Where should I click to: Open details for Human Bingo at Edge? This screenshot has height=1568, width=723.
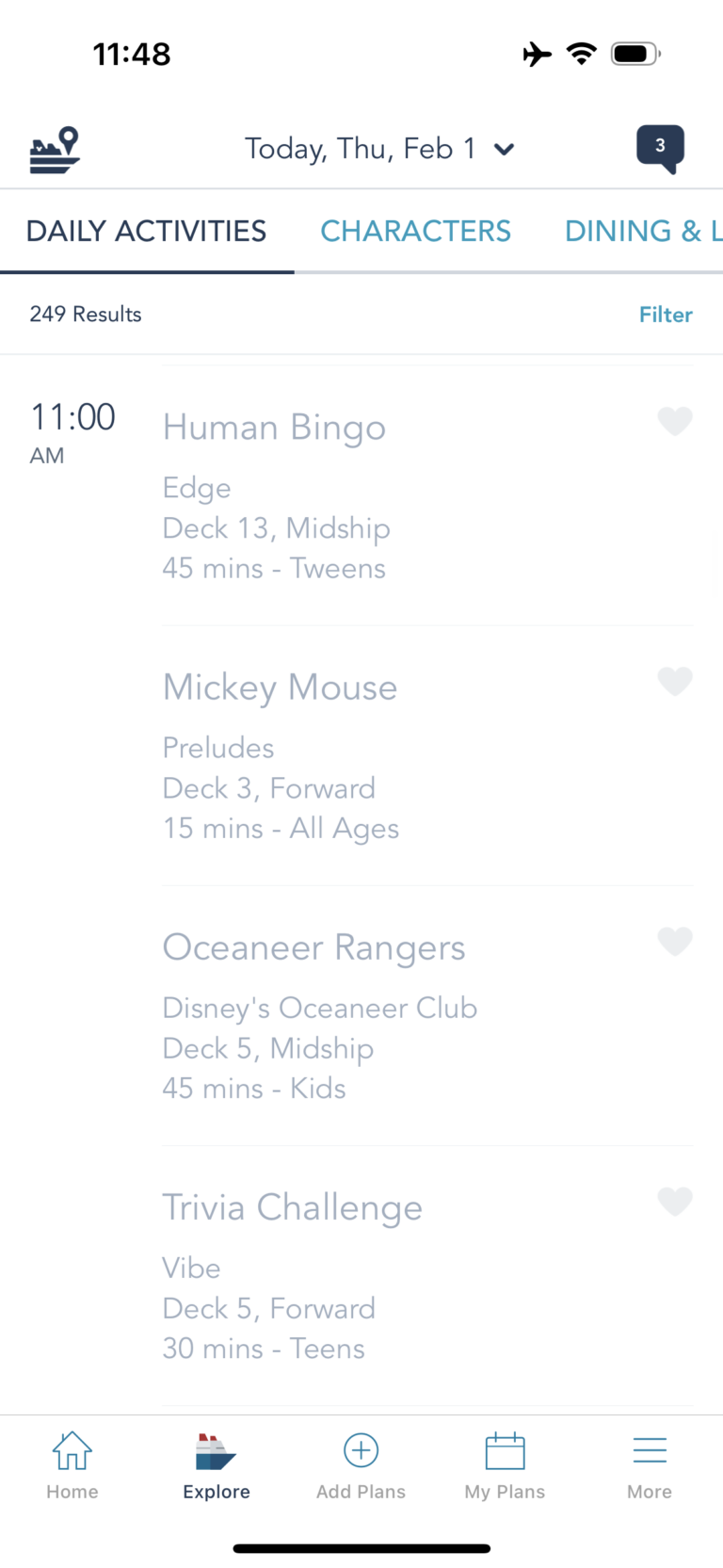(274, 427)
